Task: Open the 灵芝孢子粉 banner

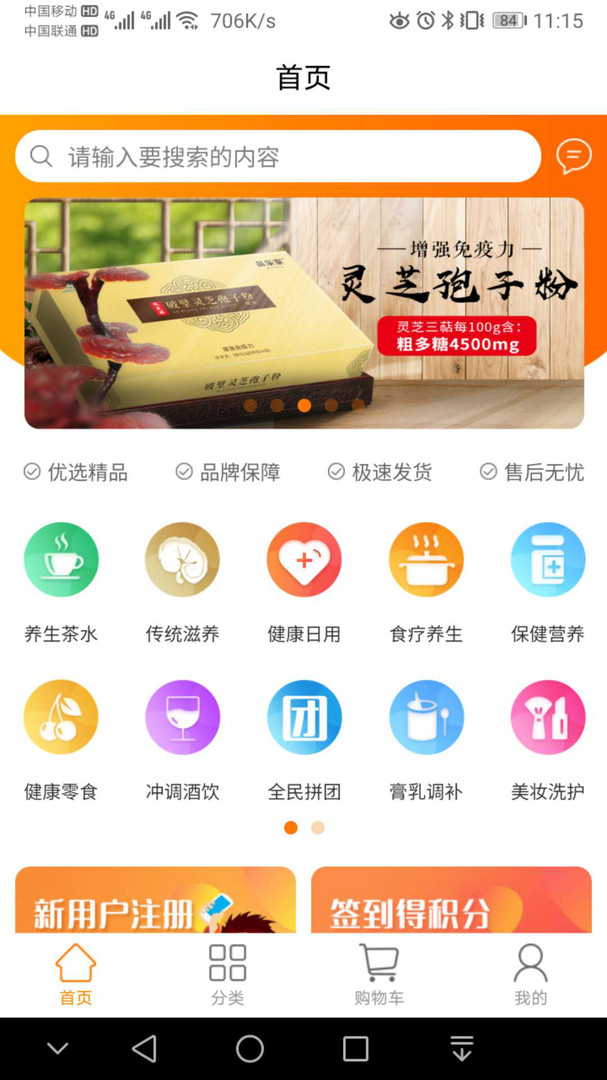Action: [x=304, y=312]
